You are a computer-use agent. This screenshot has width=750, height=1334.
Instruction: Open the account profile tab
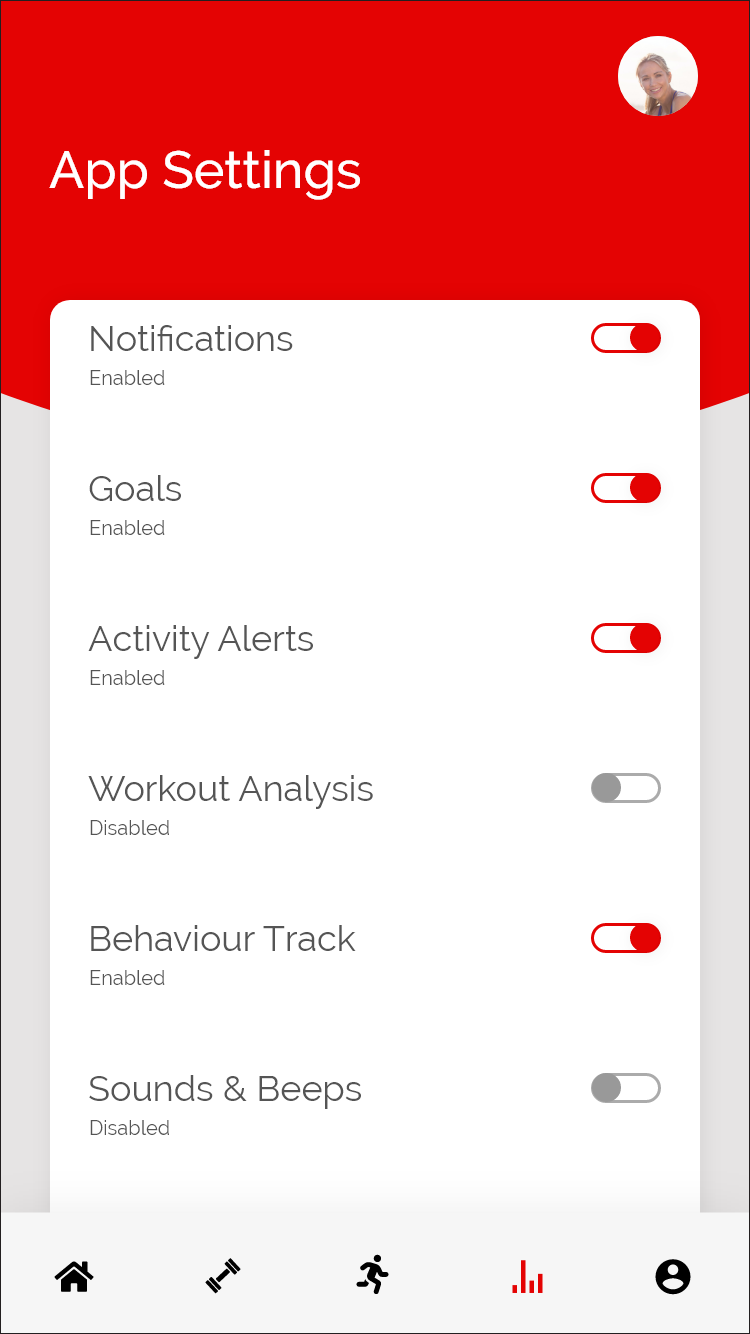pos(673,1276)
